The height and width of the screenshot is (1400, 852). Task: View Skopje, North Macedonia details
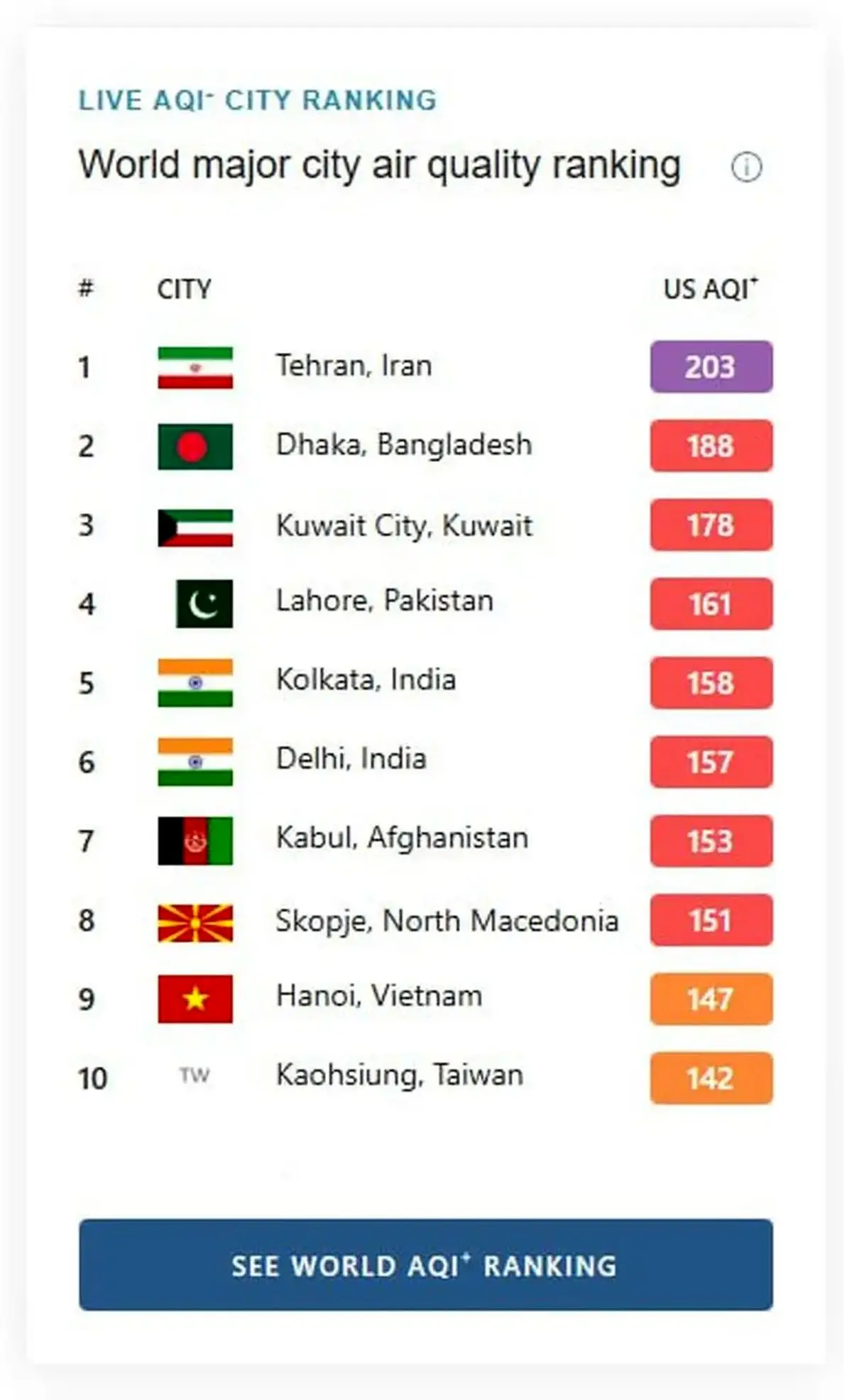447,922
